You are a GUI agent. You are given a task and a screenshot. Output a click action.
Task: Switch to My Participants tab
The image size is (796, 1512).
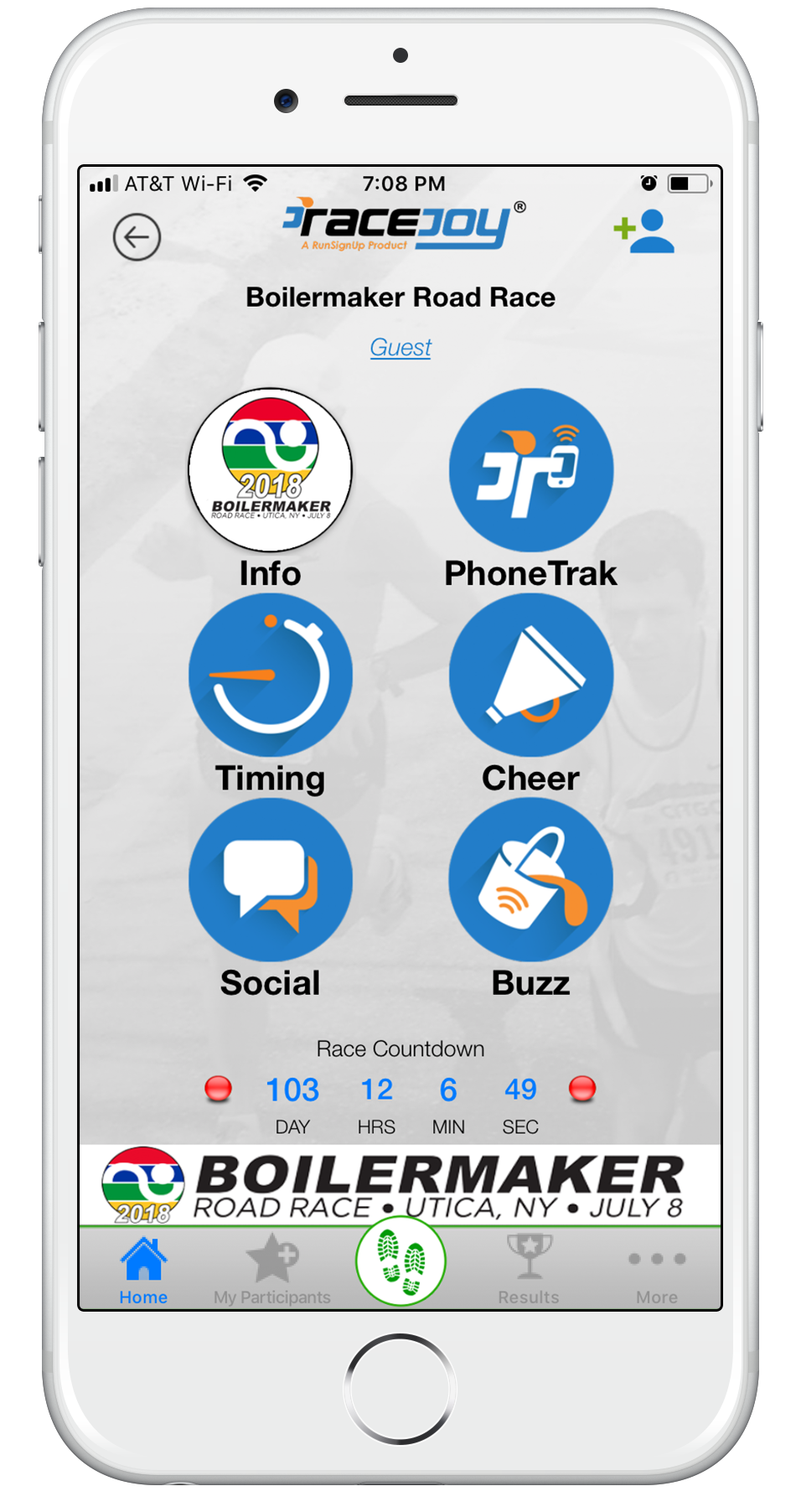[x=272, y=1270]
